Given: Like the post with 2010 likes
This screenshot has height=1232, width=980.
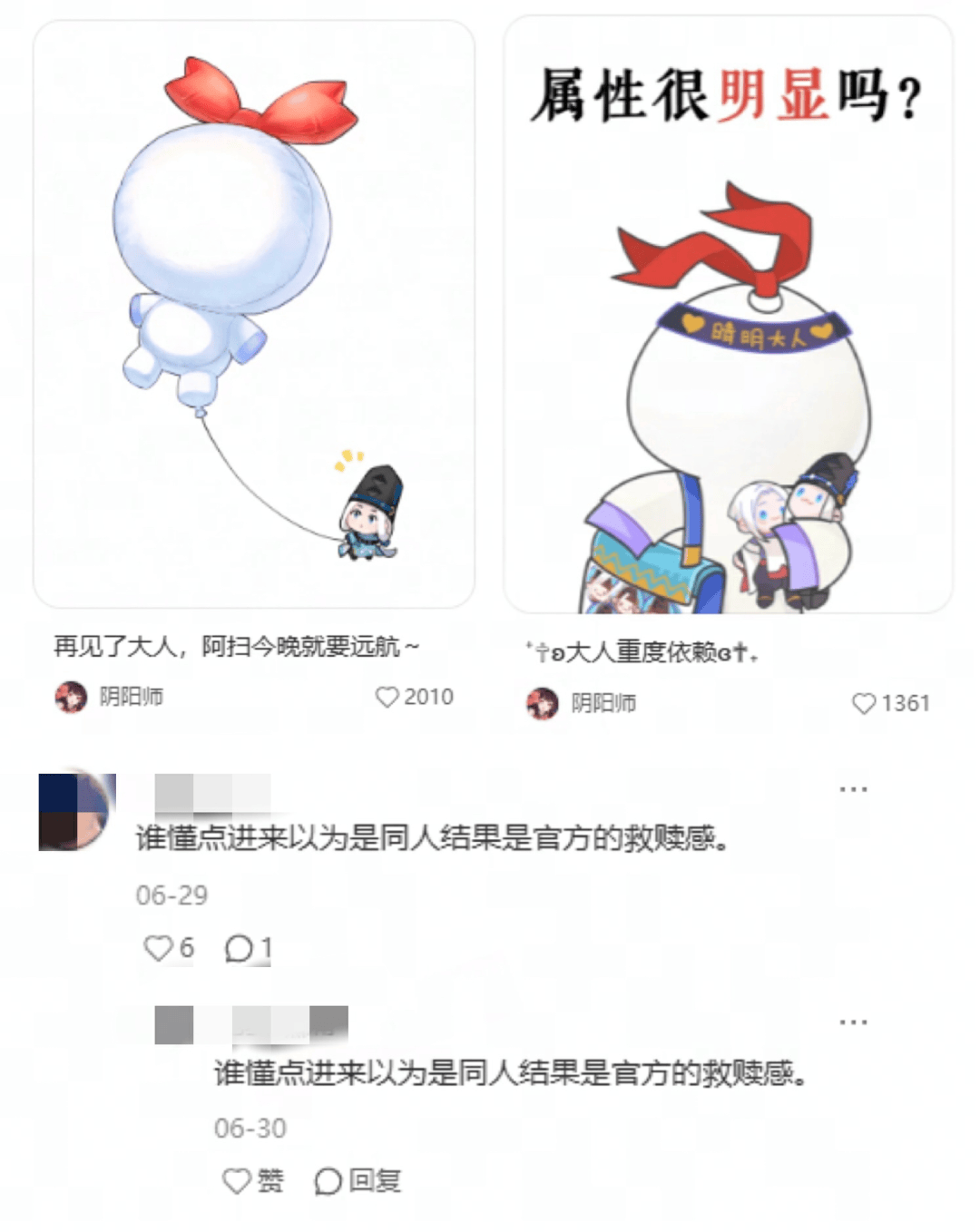Looking at the screenshot, I should (x=388, y=697).
